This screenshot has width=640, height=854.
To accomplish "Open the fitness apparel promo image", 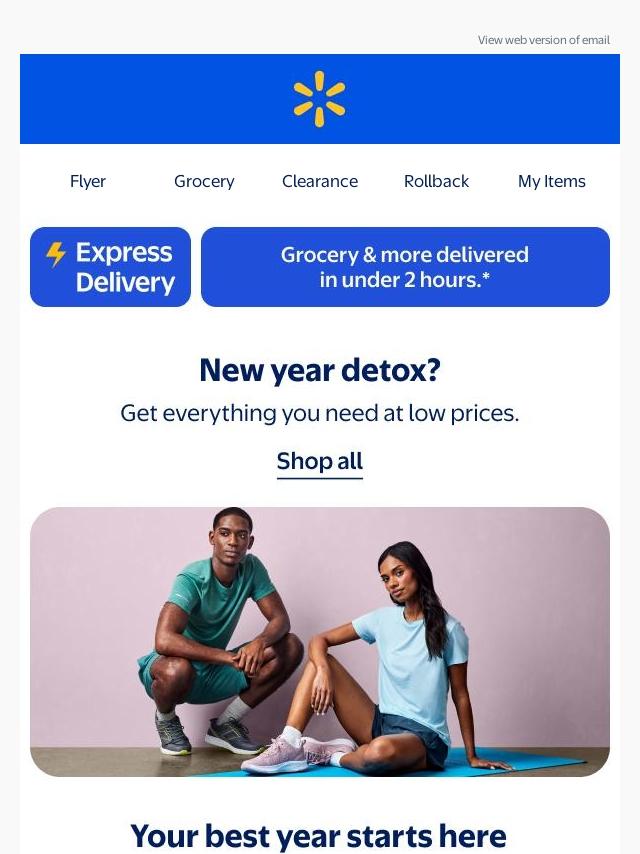I will [320, 641].
